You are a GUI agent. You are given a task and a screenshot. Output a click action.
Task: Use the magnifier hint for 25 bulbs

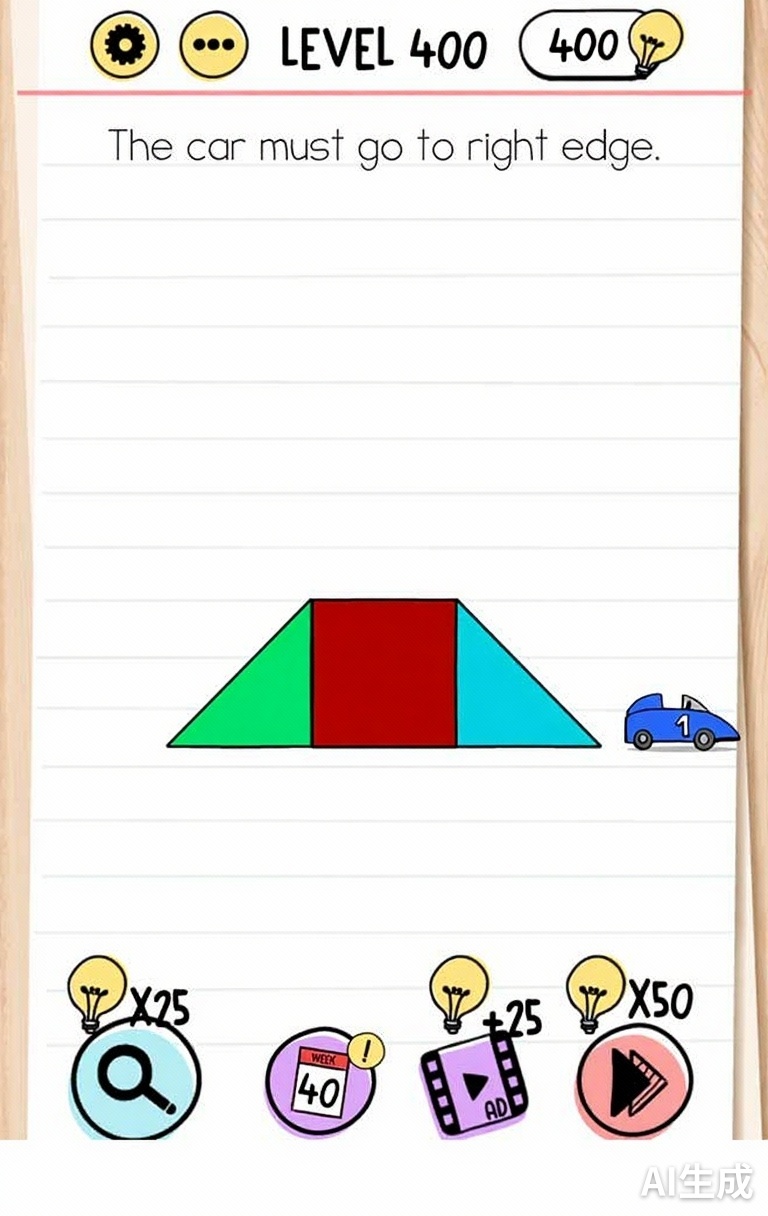click(x=135, y=1080)
